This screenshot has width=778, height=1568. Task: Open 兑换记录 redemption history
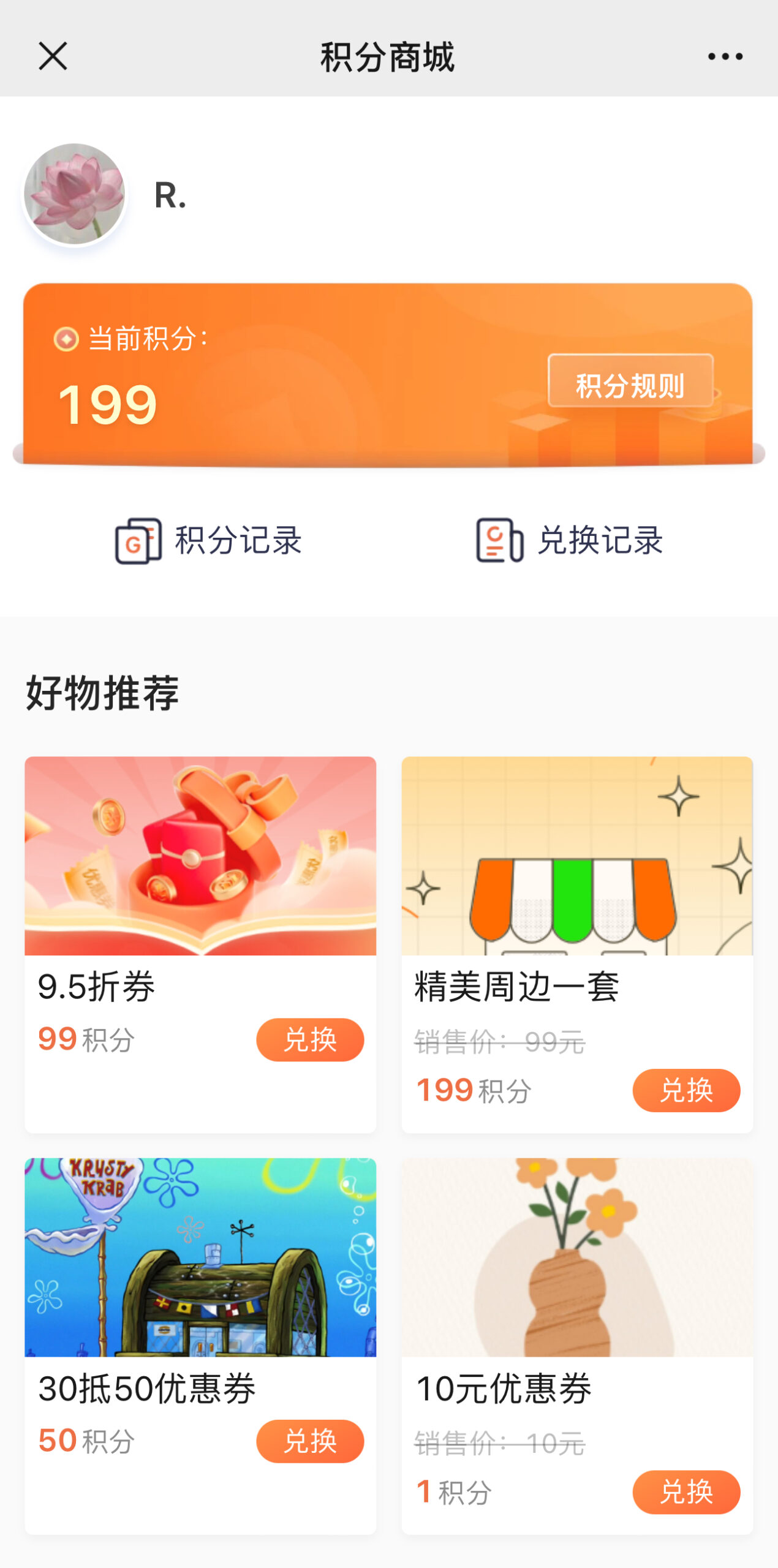[570, 540]
